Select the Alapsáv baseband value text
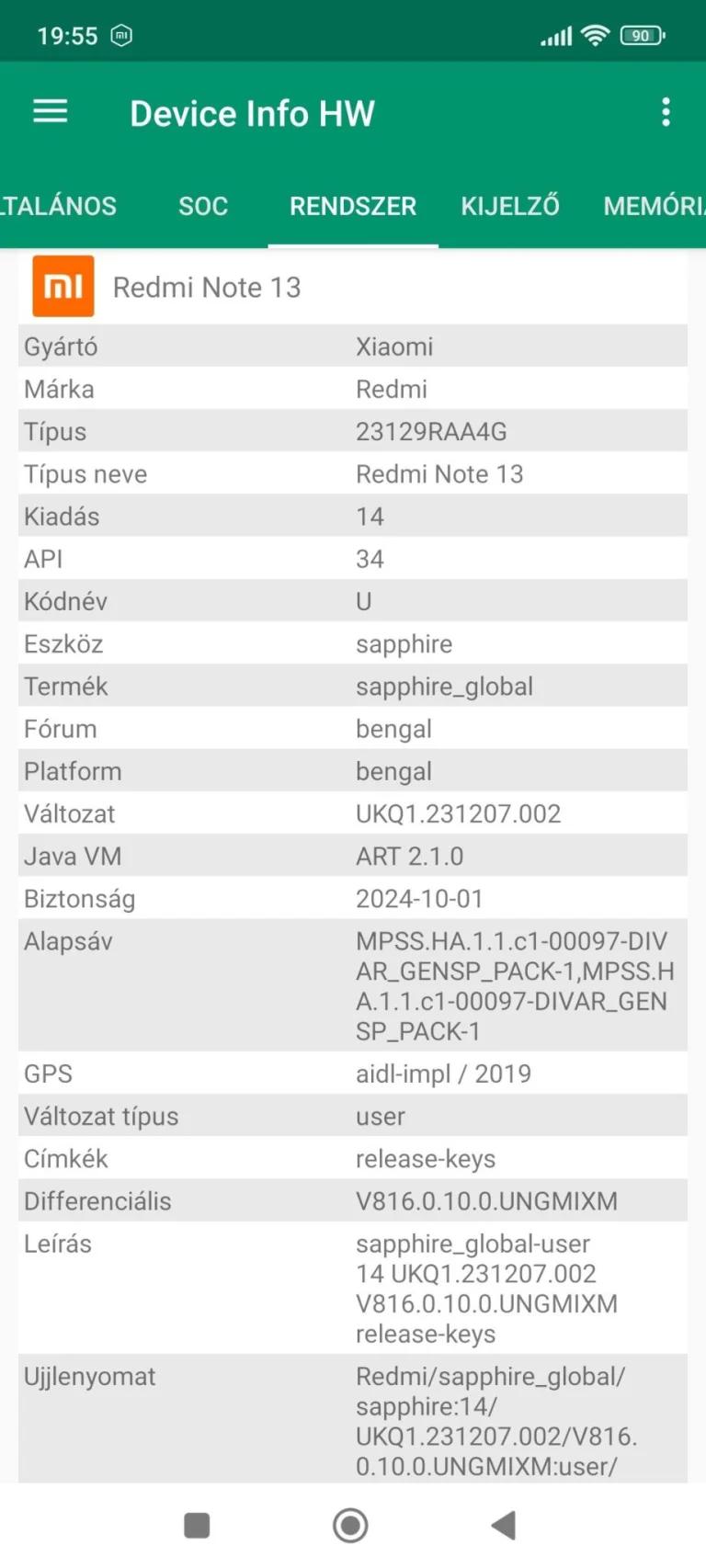This screenshot has height=1568, width=706. tap(515, 985)
